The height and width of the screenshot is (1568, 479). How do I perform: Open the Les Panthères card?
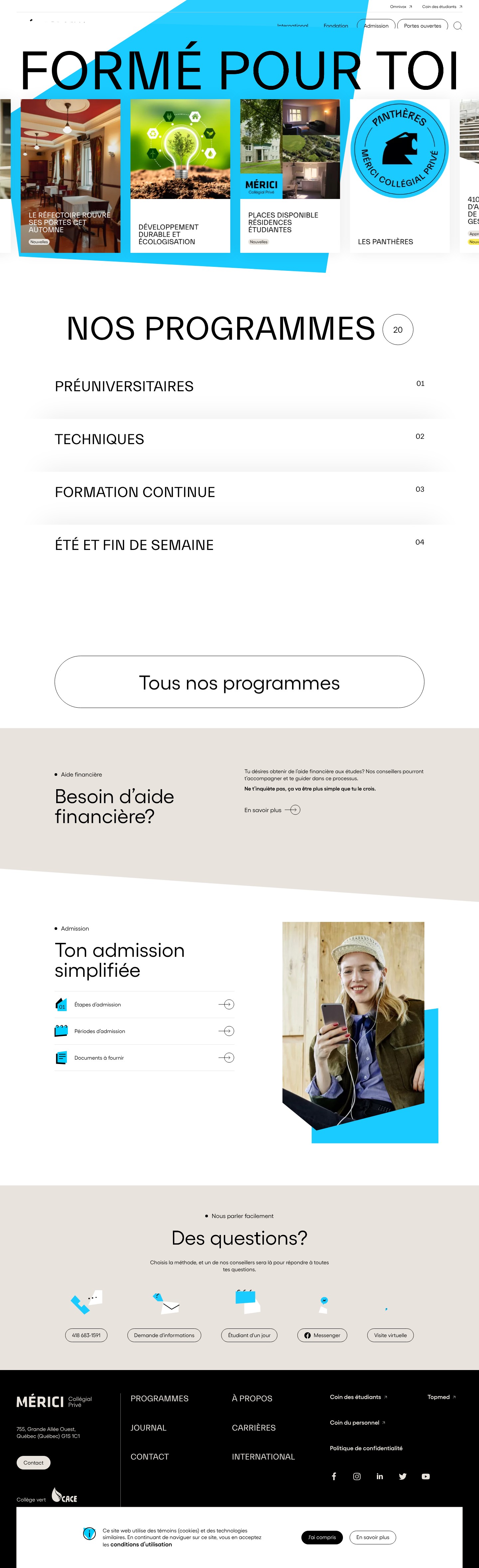[x=399, y=176]
